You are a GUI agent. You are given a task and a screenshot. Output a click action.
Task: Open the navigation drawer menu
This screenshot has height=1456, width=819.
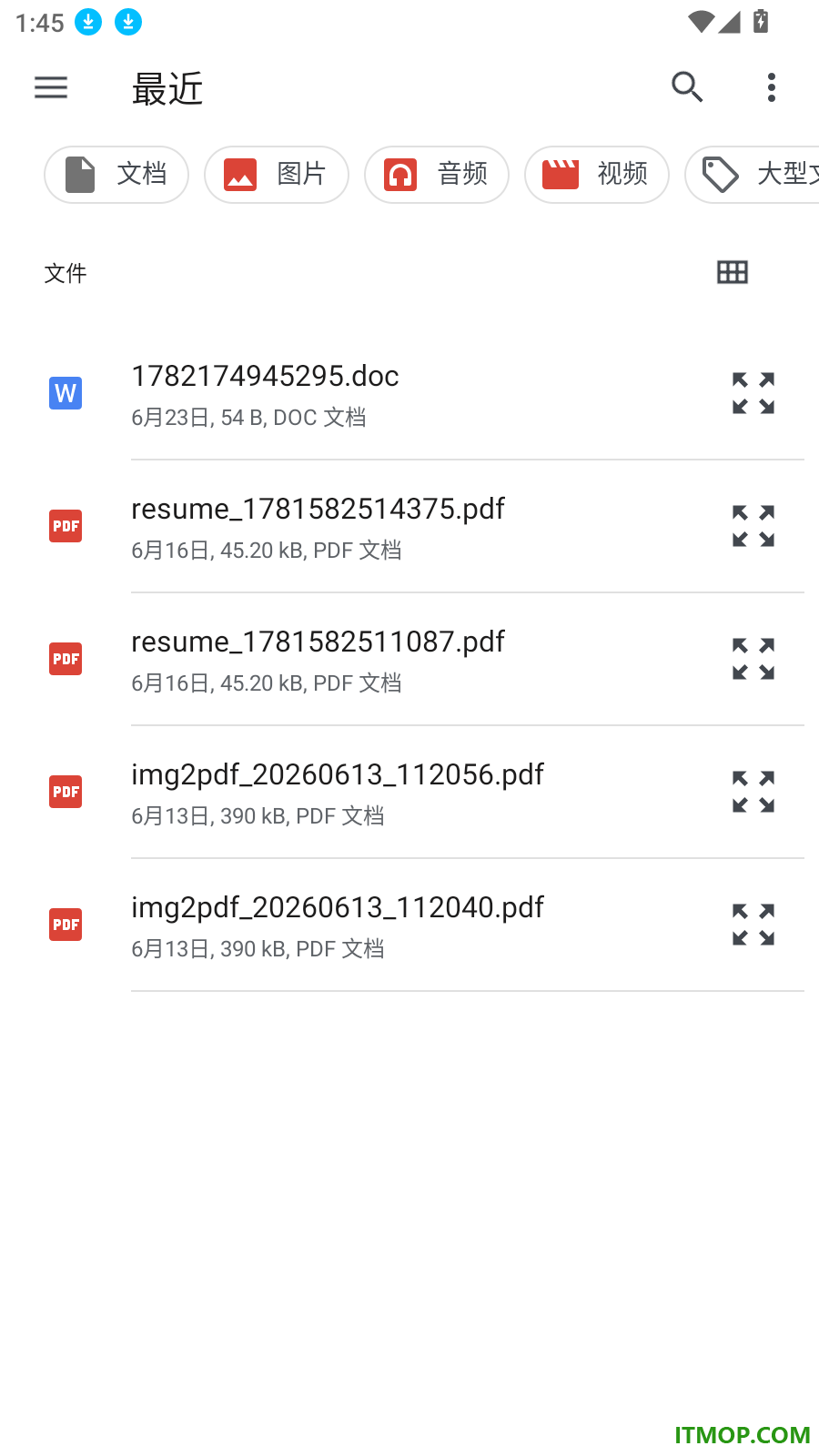(51, 87)
